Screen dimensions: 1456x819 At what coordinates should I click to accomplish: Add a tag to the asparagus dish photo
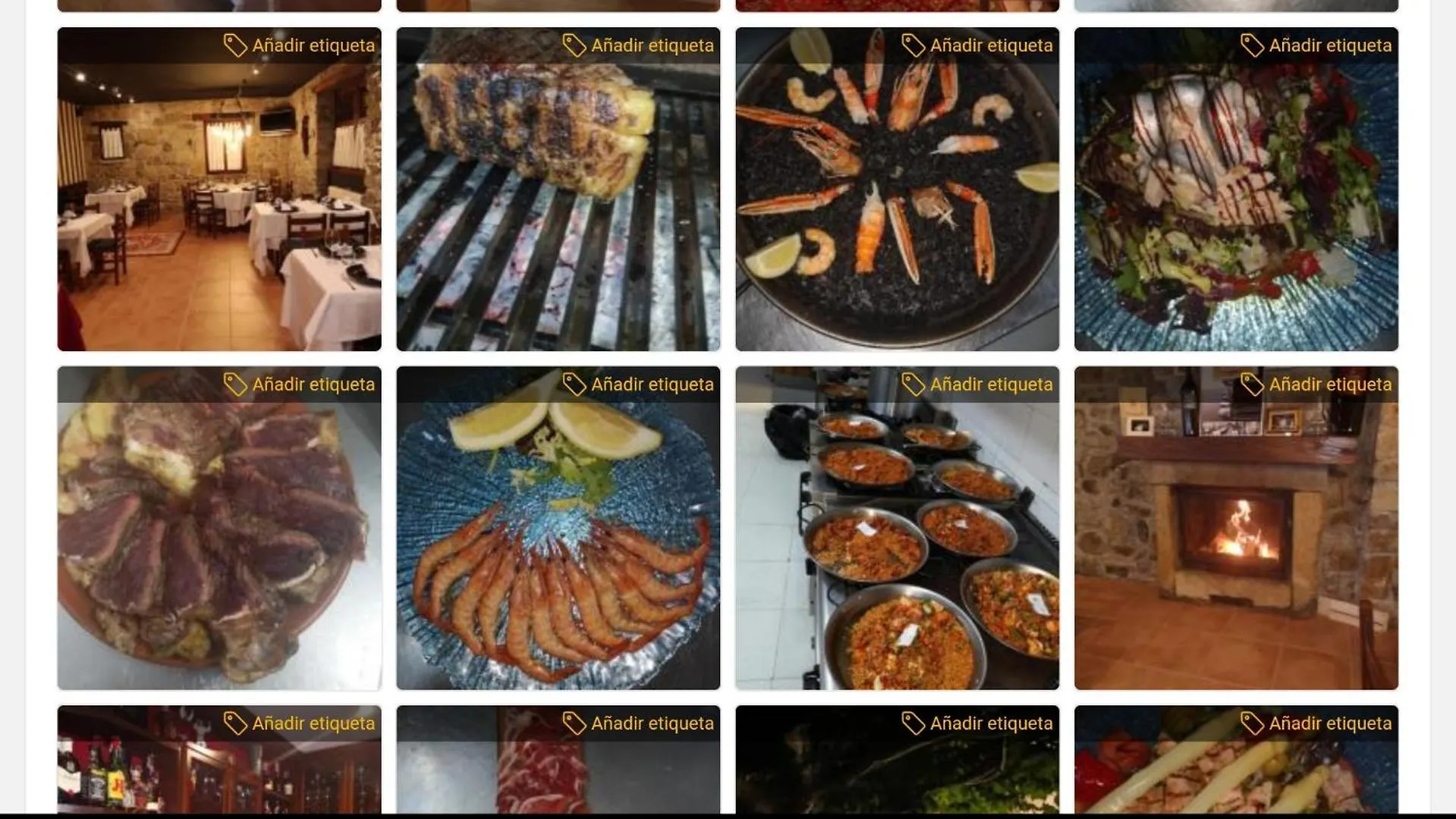(1316, 723)
